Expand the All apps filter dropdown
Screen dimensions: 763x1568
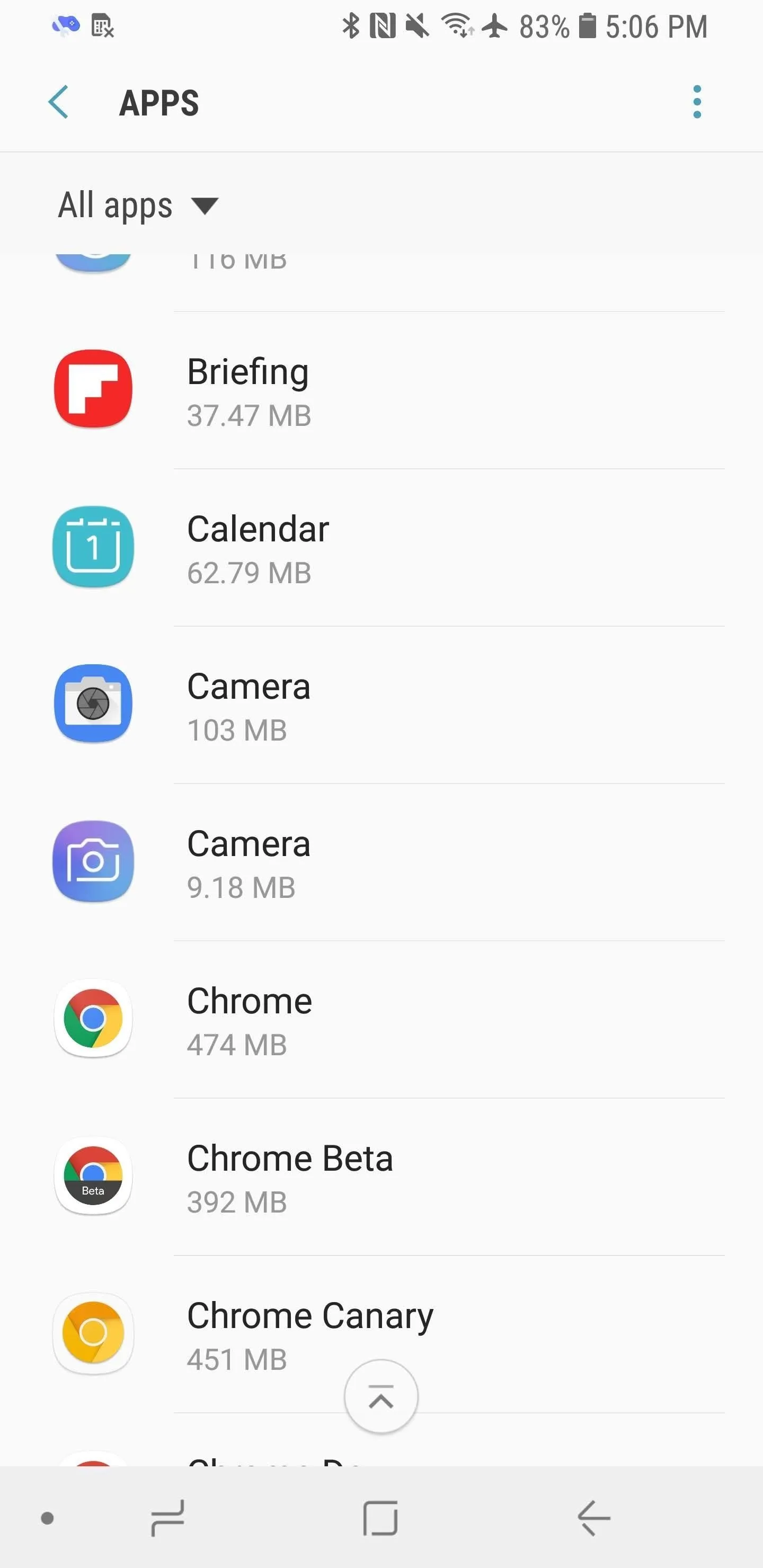[x=138, y=205]
